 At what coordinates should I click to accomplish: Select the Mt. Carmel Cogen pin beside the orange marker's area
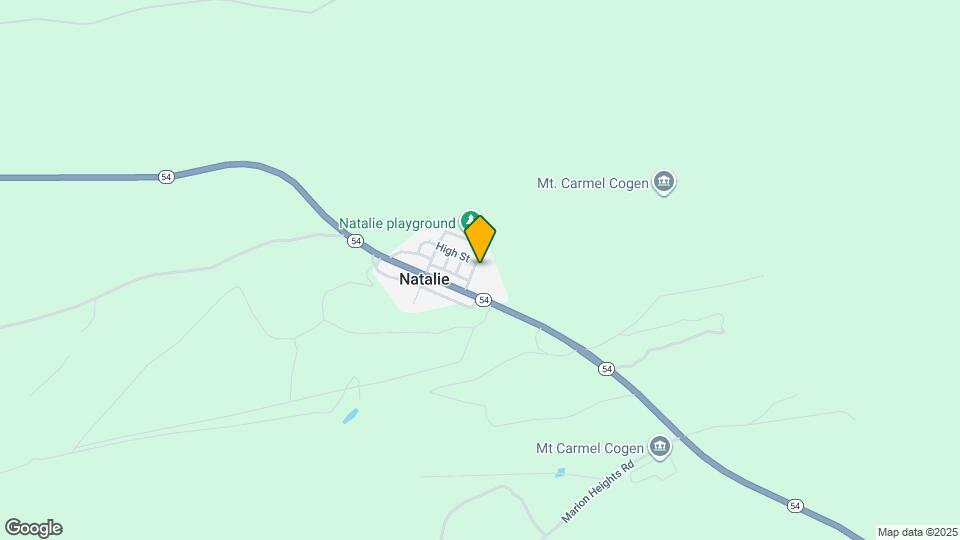(664, 183)
